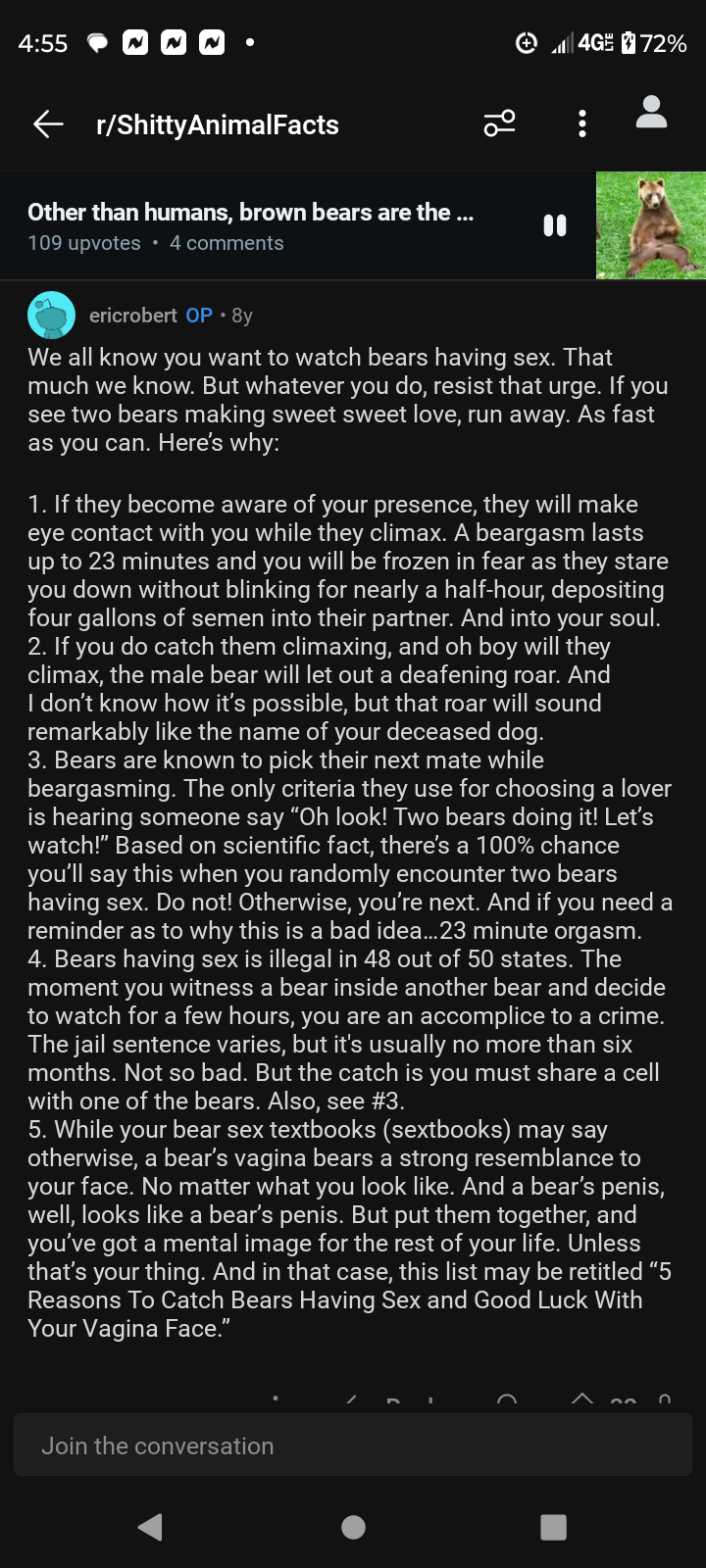
Task: Open the comment sort options icon
Action: coord(499,123)
